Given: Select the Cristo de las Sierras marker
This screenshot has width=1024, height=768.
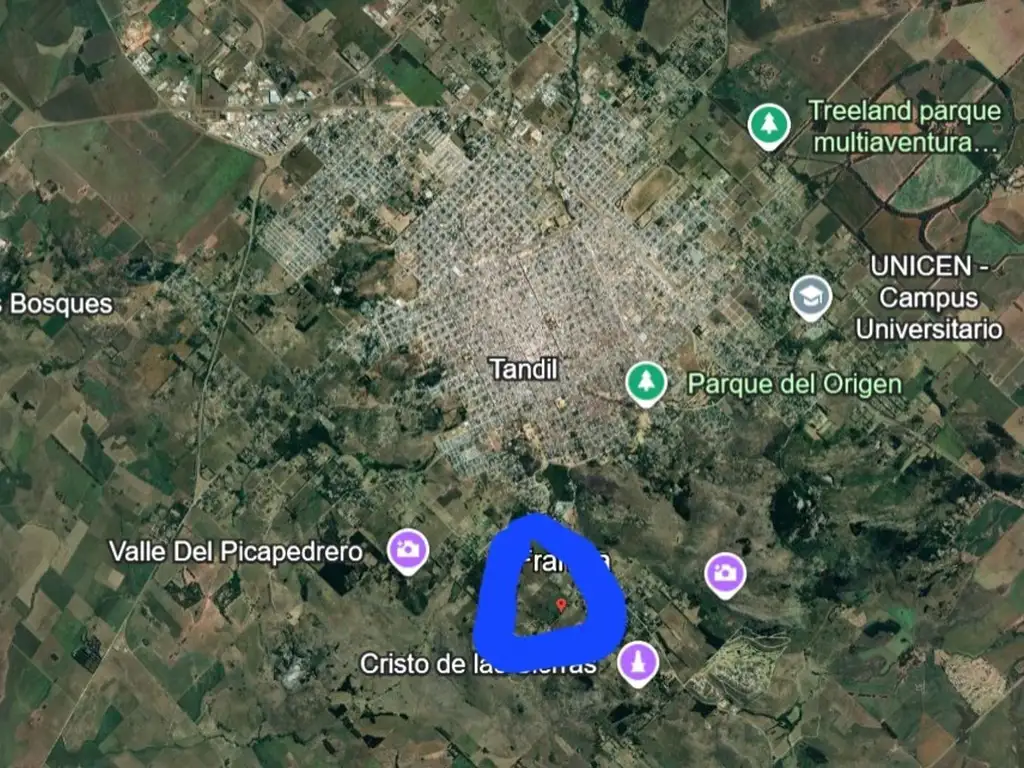Looking at the screenshot, I should 637,663.
